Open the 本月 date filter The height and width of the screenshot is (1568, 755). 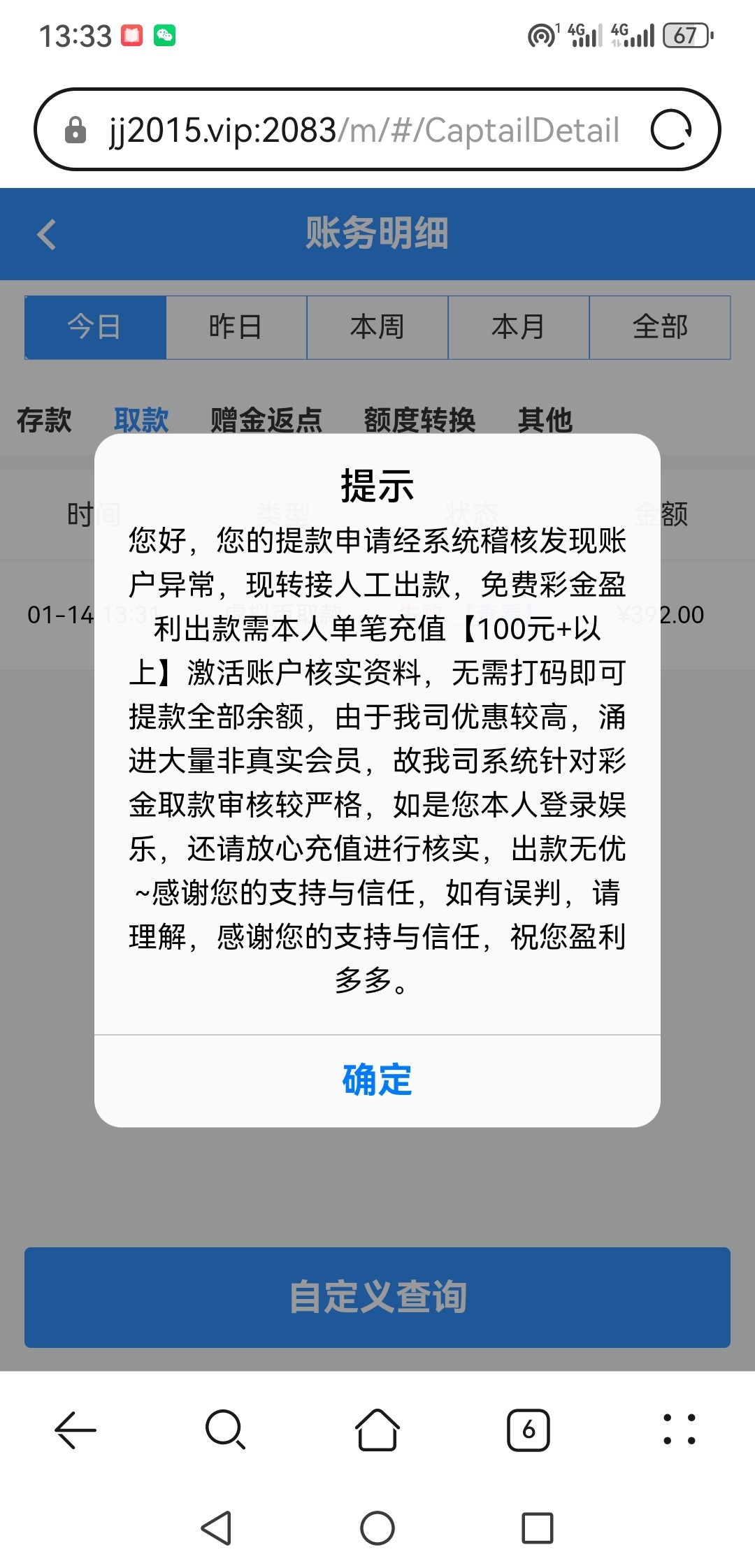518,327
